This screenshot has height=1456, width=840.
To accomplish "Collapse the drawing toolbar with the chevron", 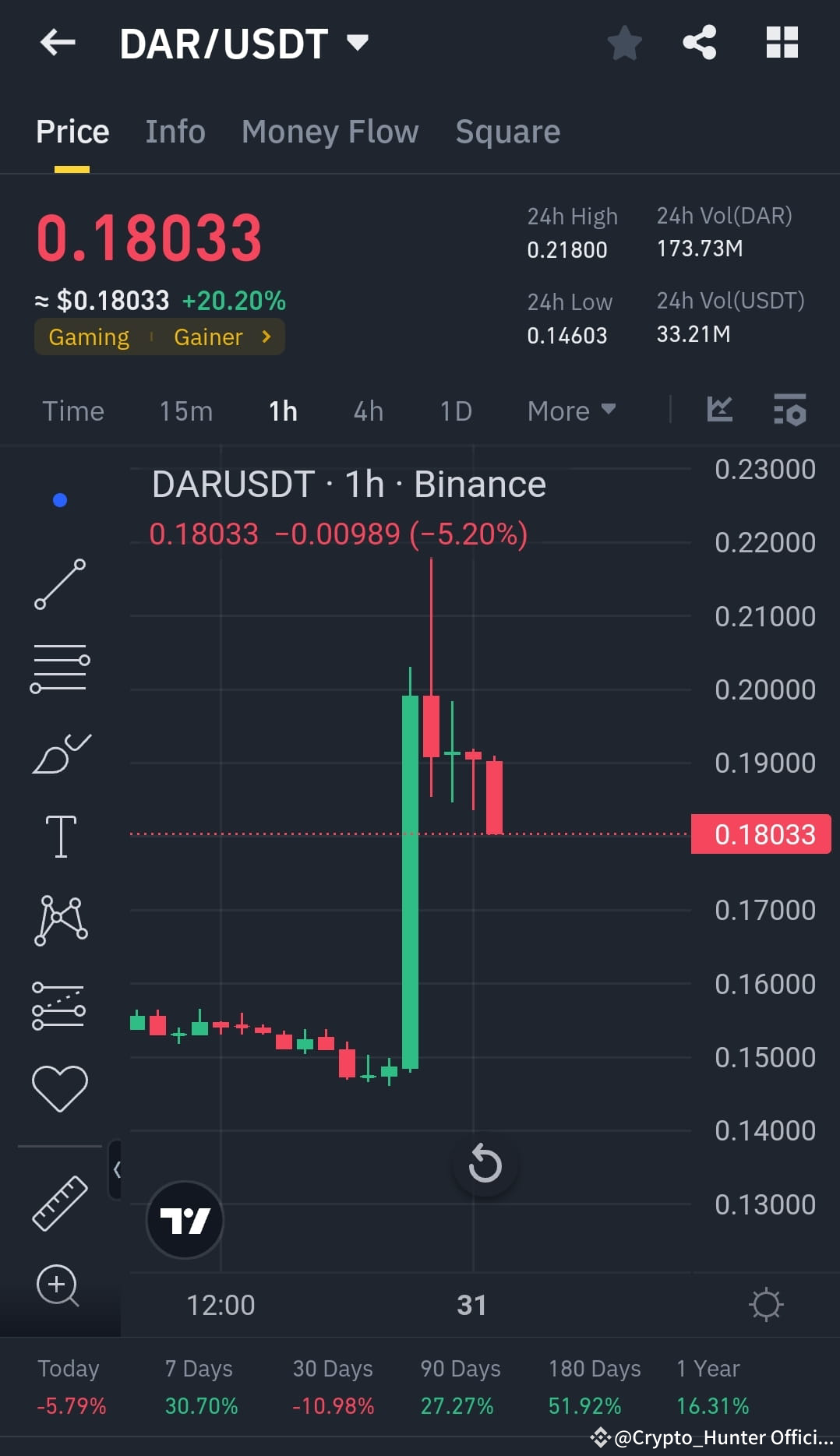I will (x=118, y=1169).
